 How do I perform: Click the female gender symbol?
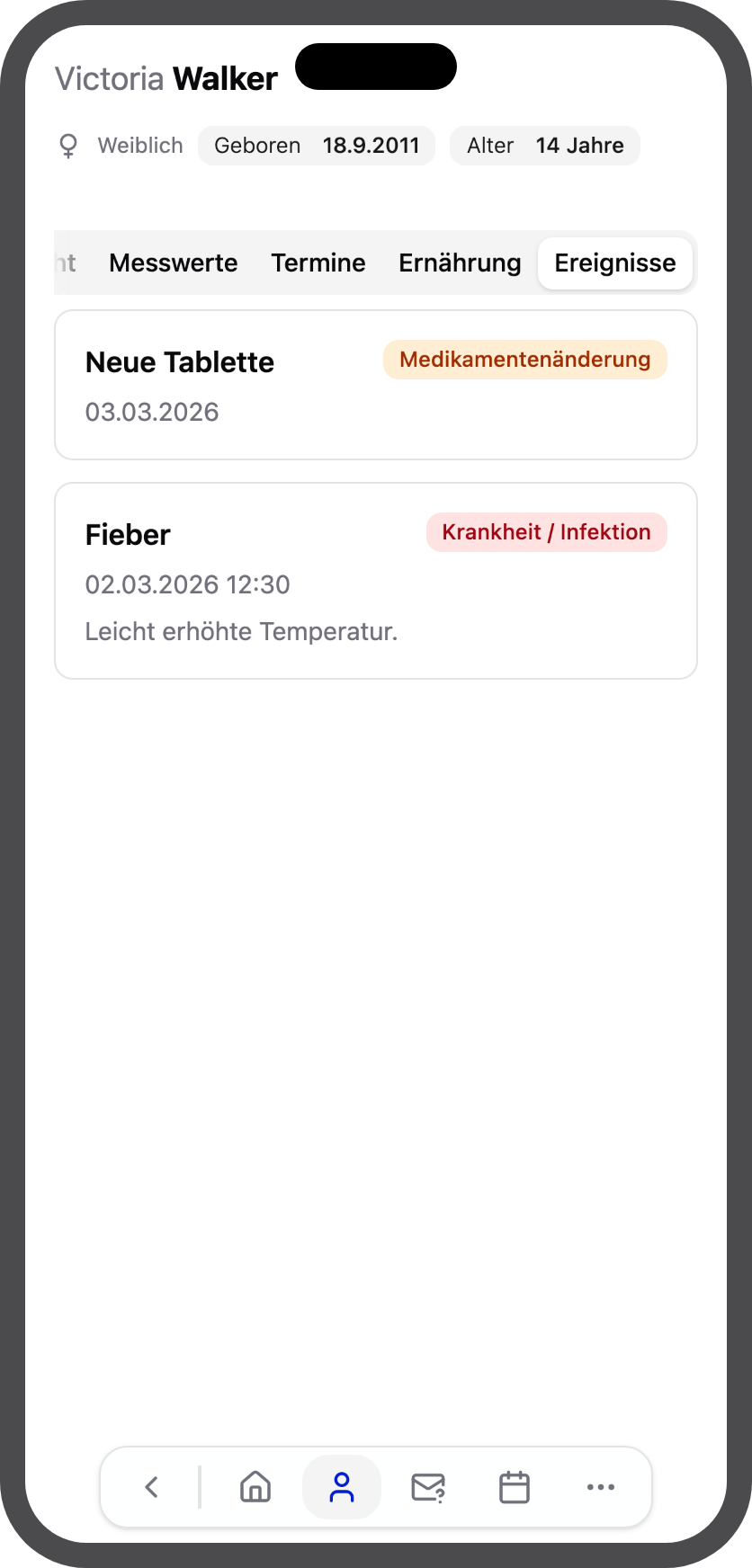[68, 146]
